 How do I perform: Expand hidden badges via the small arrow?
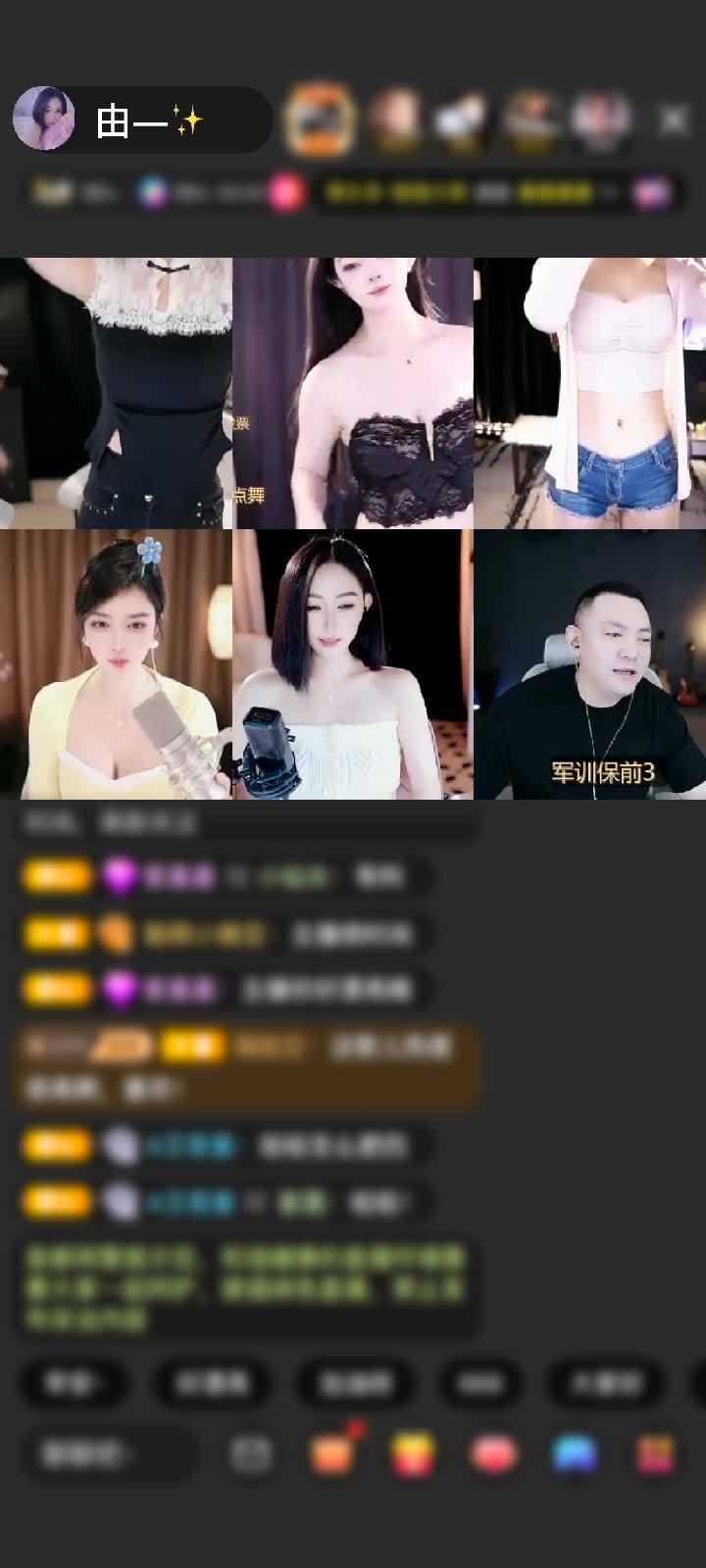pyautogui.click(x=610, y=193)
